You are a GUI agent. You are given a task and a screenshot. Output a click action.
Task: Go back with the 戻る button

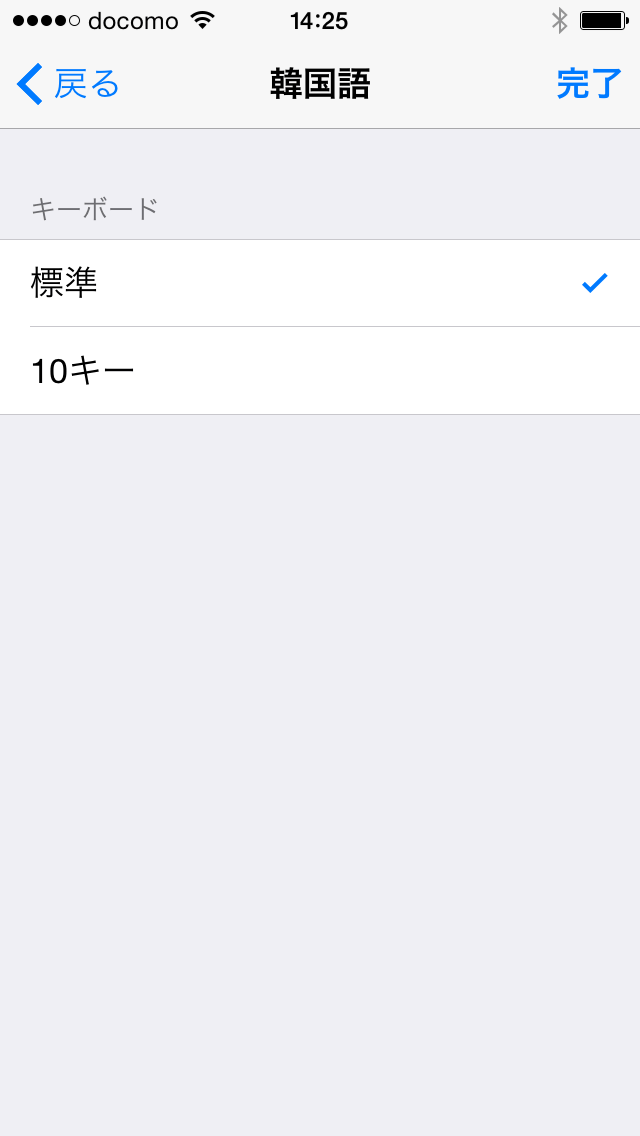(68, 85)
